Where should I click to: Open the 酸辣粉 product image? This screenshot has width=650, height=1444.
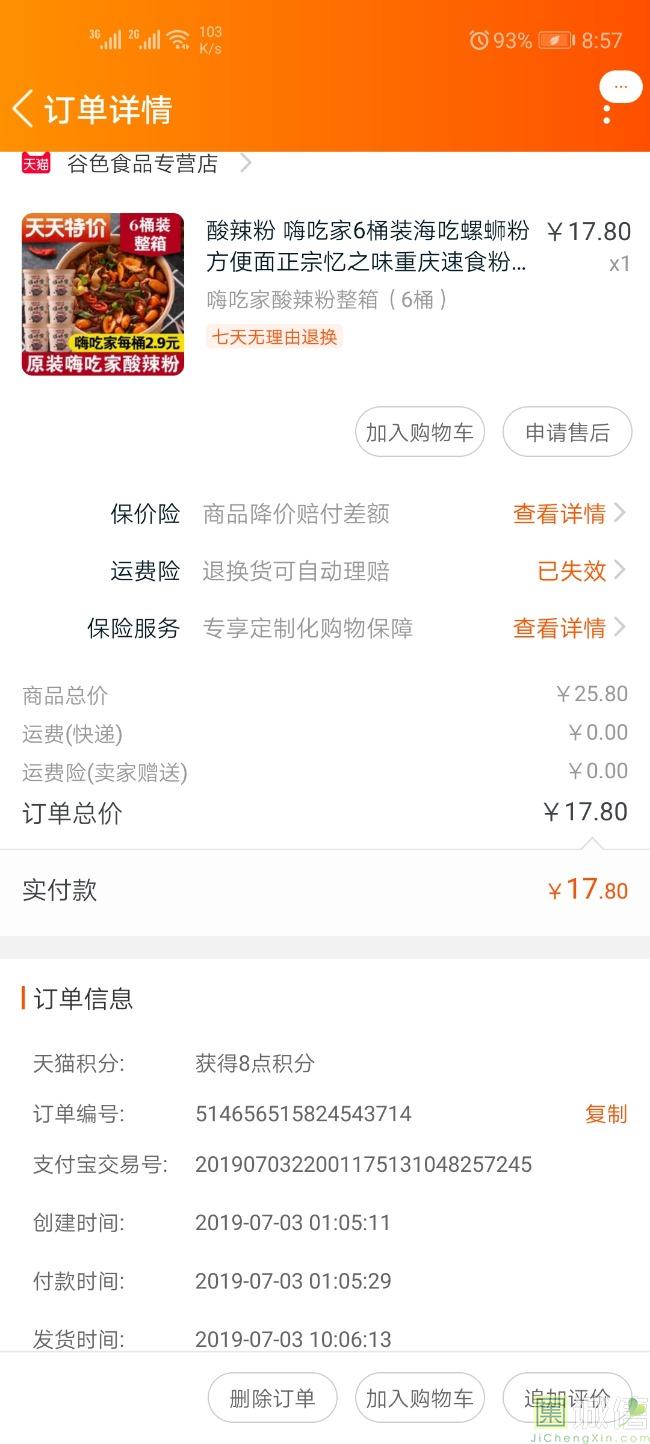103,294
